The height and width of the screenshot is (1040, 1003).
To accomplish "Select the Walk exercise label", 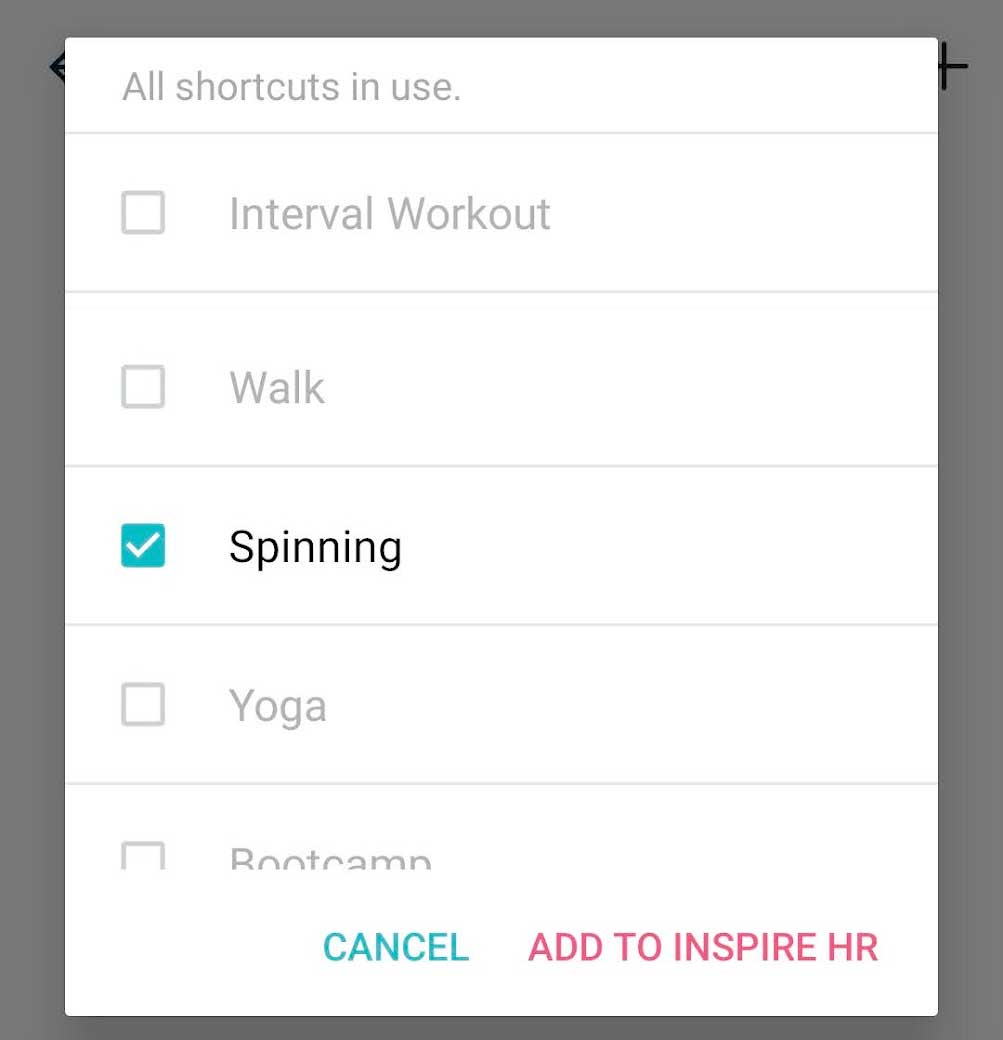I will point(276,387).
